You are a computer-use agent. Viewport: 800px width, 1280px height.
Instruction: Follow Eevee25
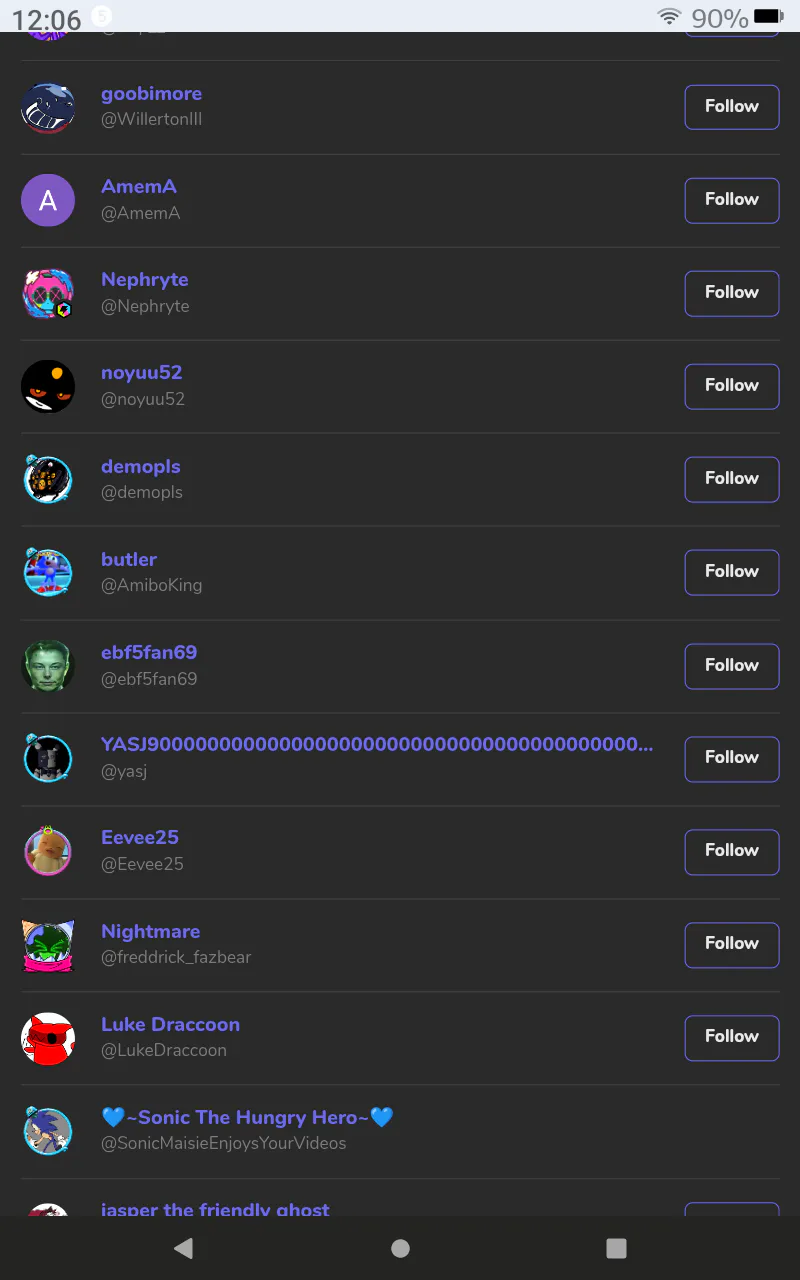(x=731, y=851)
